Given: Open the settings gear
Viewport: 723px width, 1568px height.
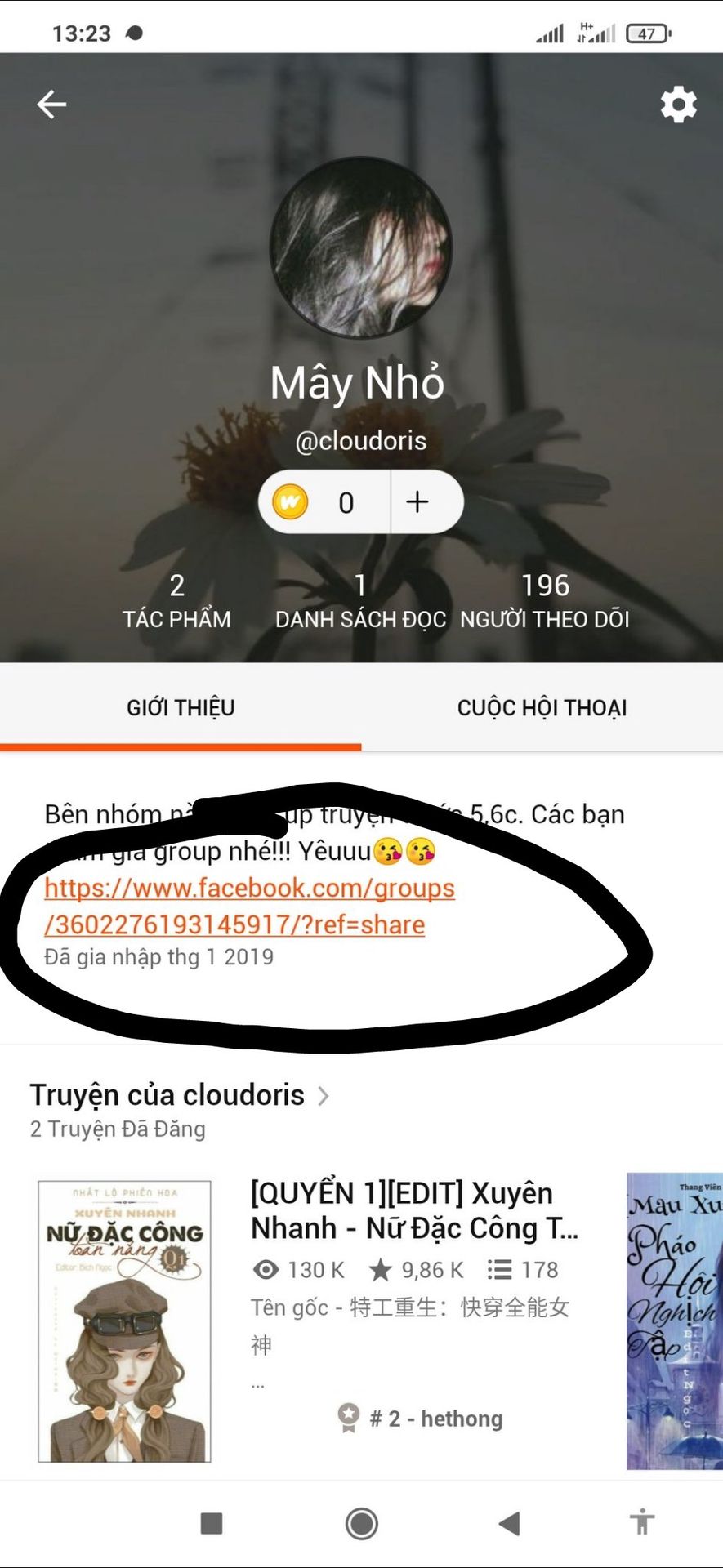Looking at the screenshot, I should coord(678,105).
